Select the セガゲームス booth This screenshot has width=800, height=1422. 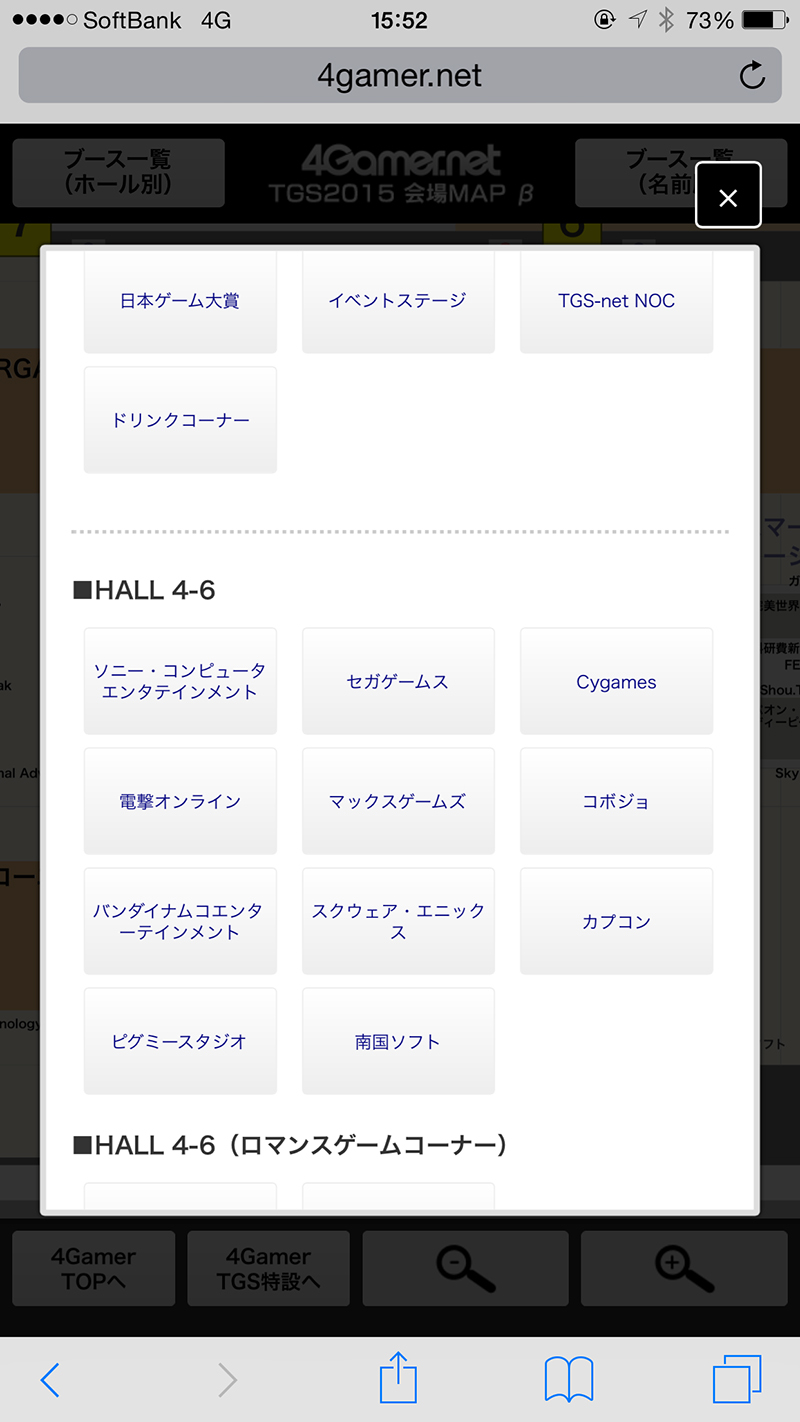(x=398, y=681)
